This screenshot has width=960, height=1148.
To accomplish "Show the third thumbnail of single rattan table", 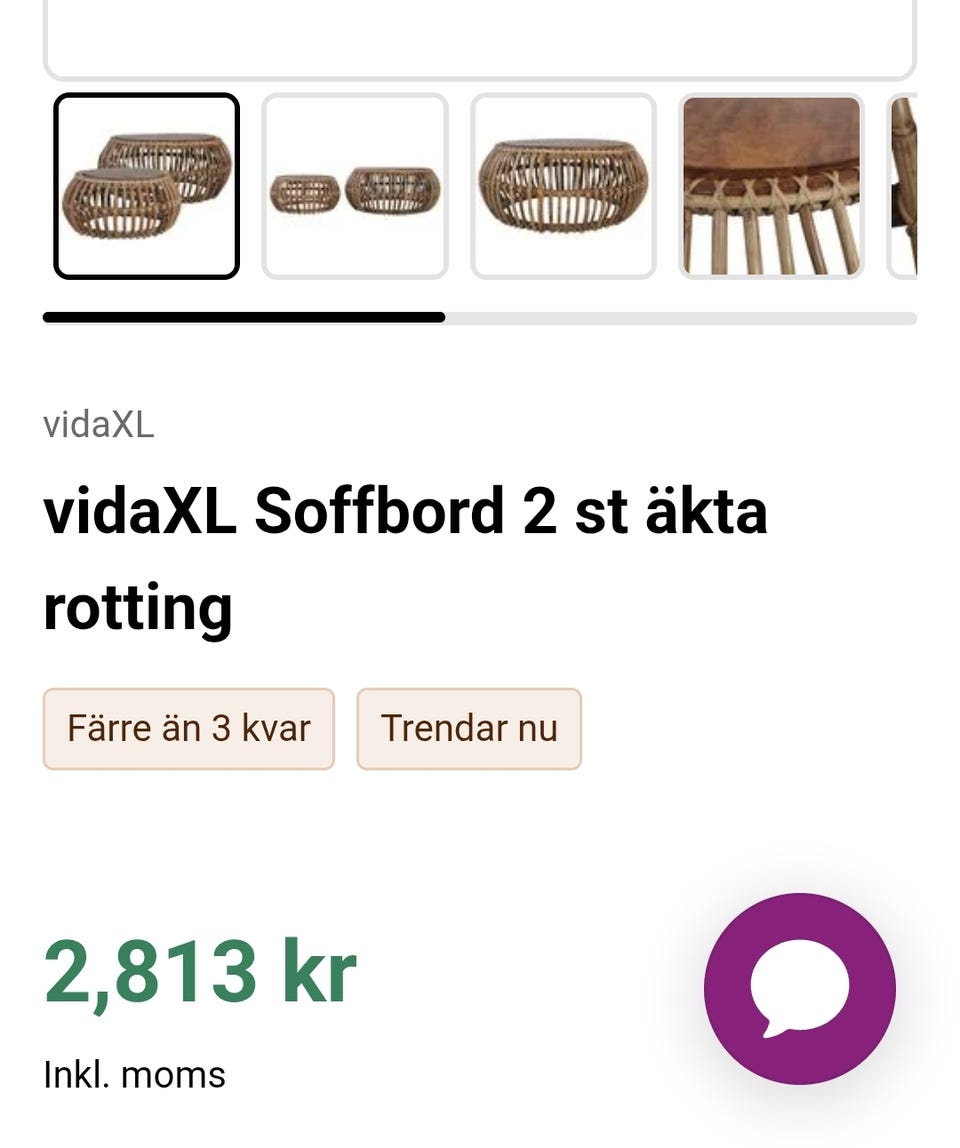I will pyautogui.click(x=563, y=186).
